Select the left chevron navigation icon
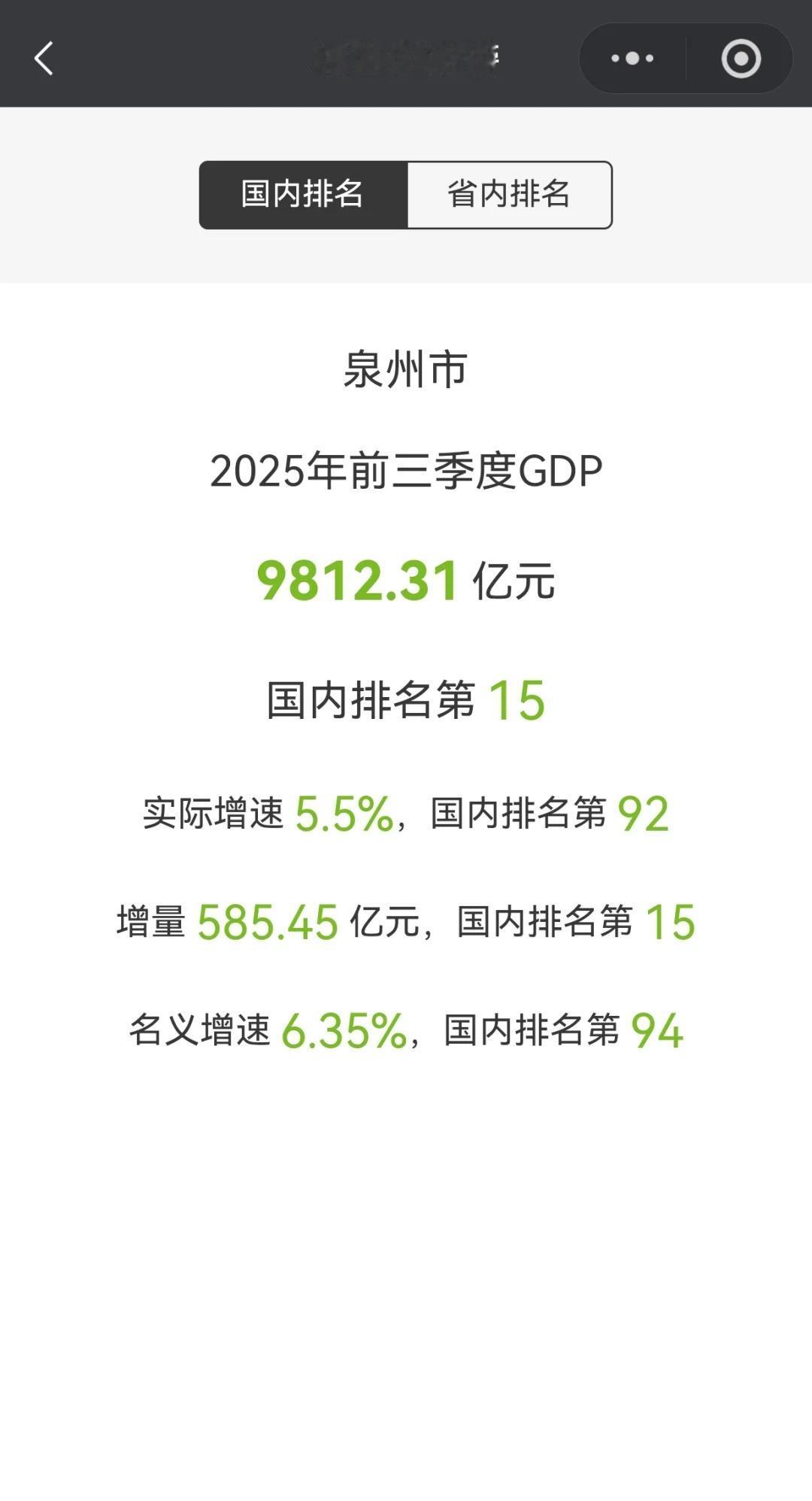Screen dimensions: 812x1501 (44, 56)
